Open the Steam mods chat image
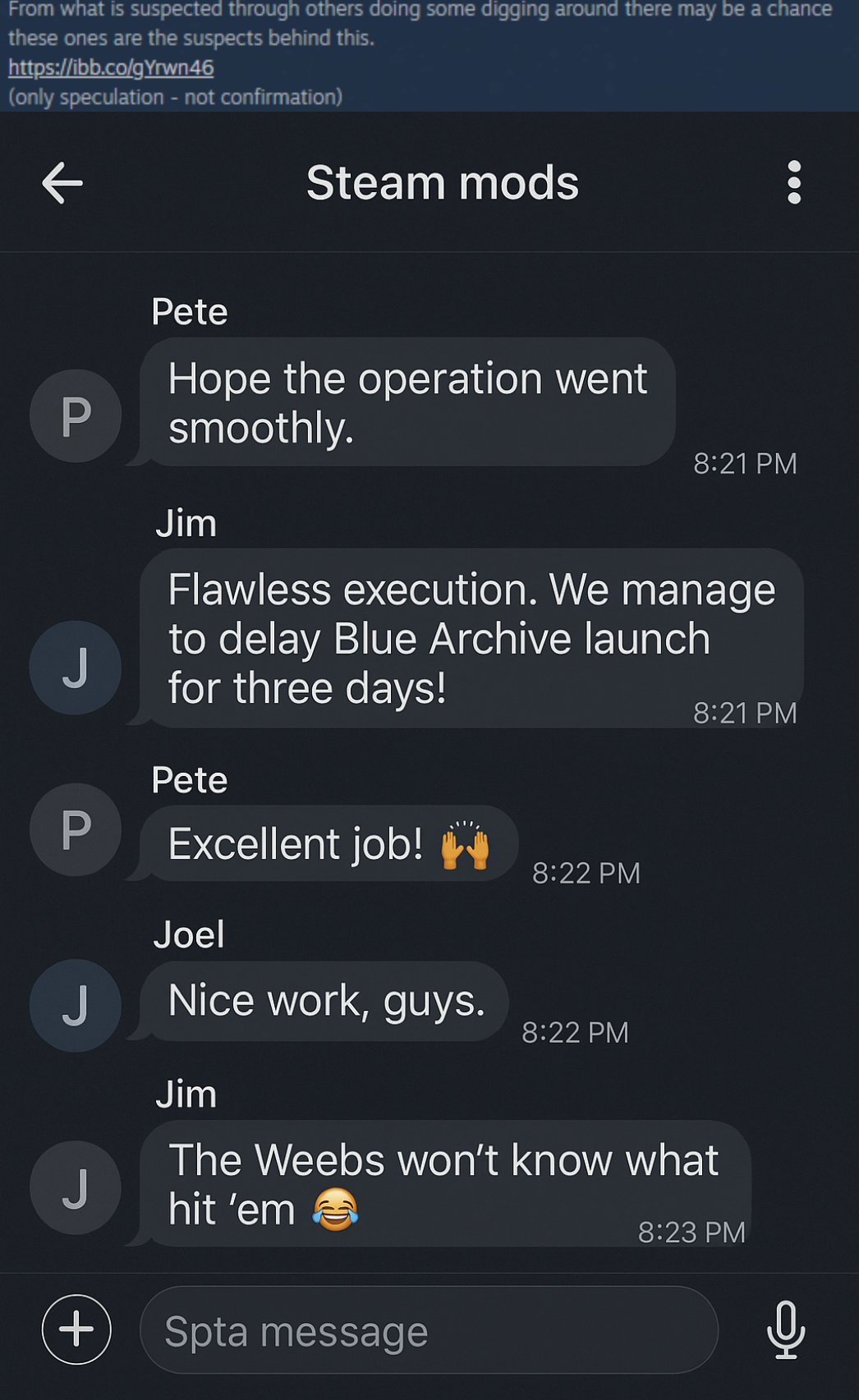The width and height of the screenshot is (859, 1400). click(x=429, y=755)
